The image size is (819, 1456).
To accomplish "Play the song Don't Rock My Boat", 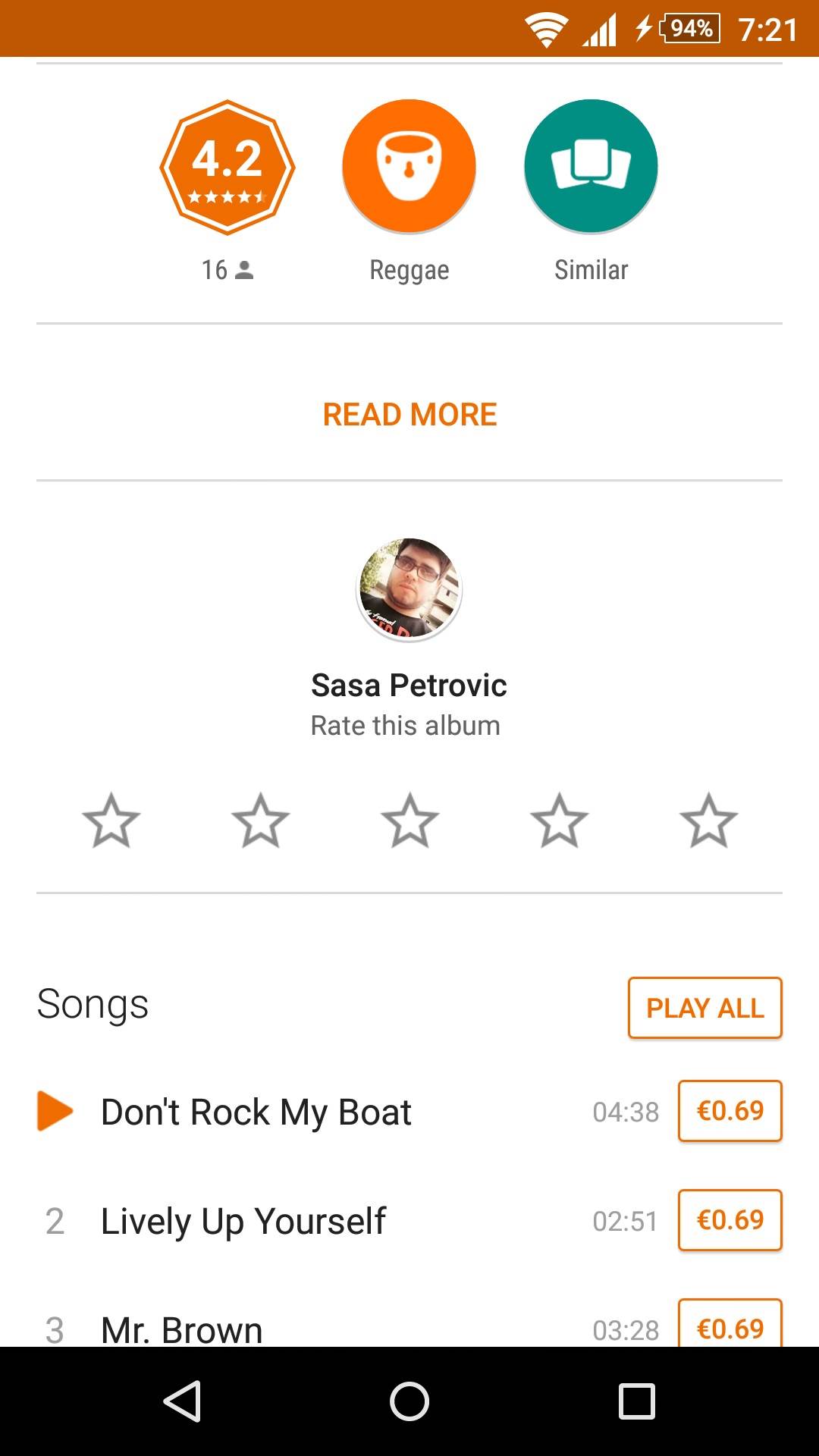I will coord(256,1112).
